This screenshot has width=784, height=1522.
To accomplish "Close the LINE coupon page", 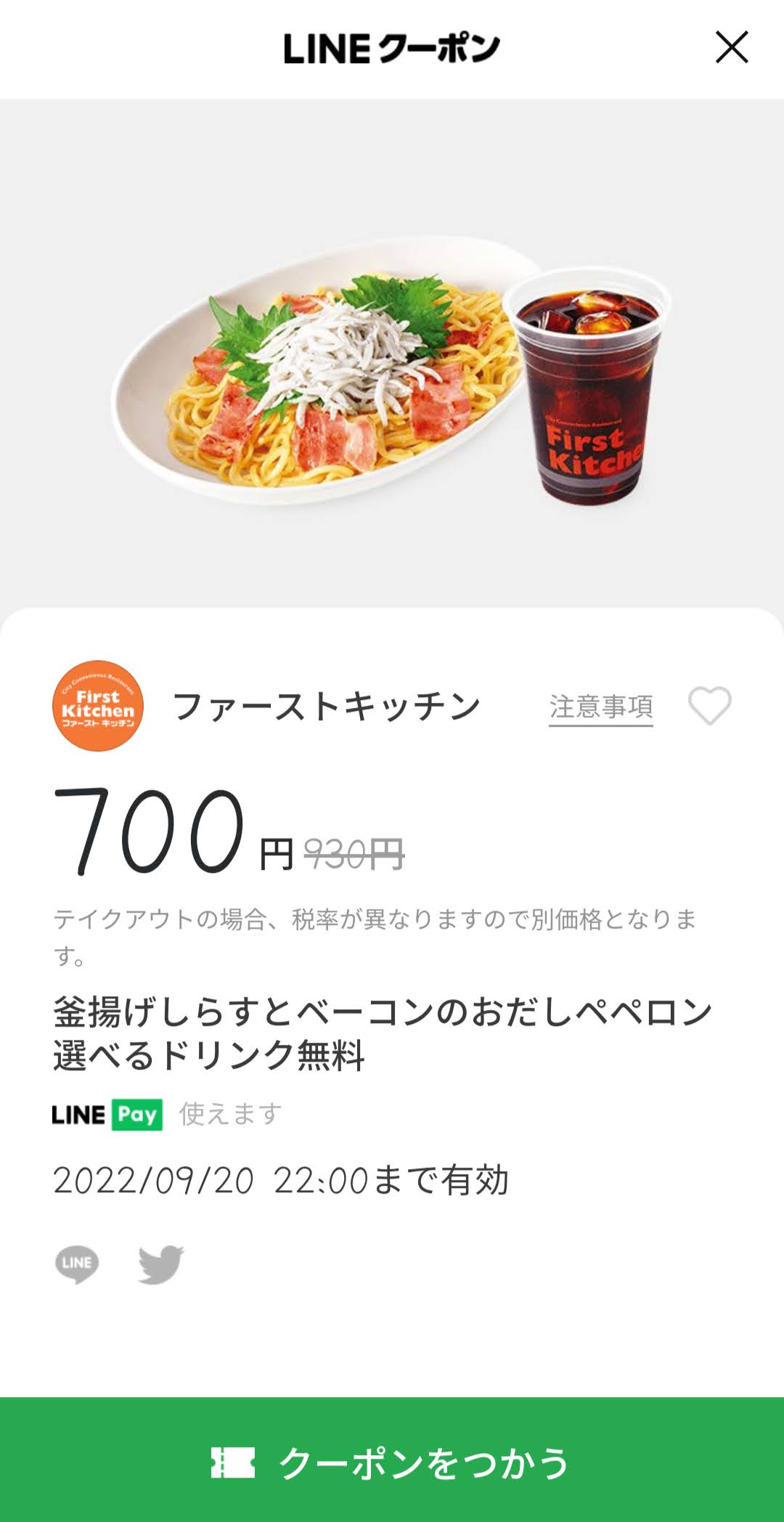I will 732,47.
